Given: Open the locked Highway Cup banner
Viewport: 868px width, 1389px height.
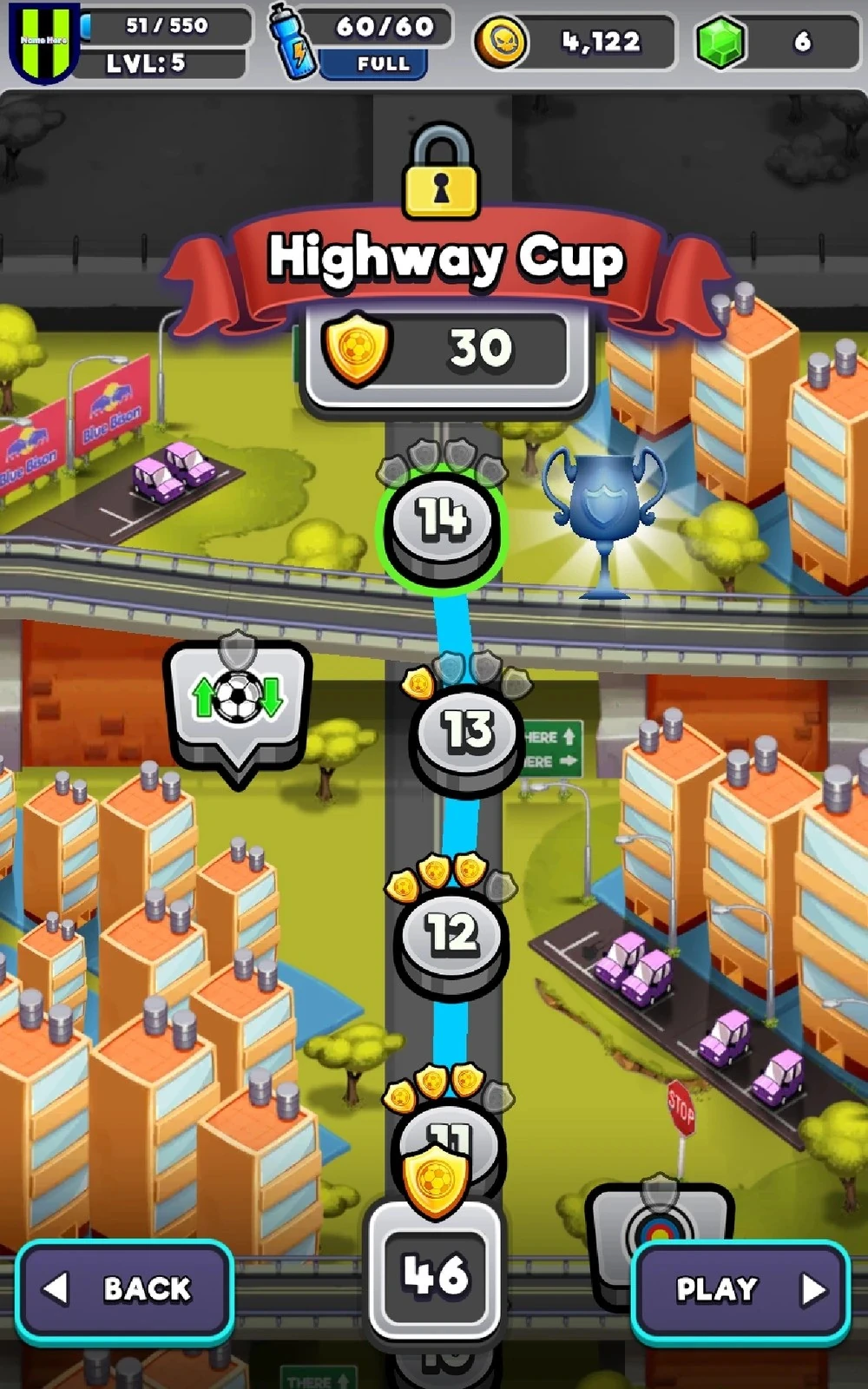Looking at the screenshot, I should [x=444, y=260].
